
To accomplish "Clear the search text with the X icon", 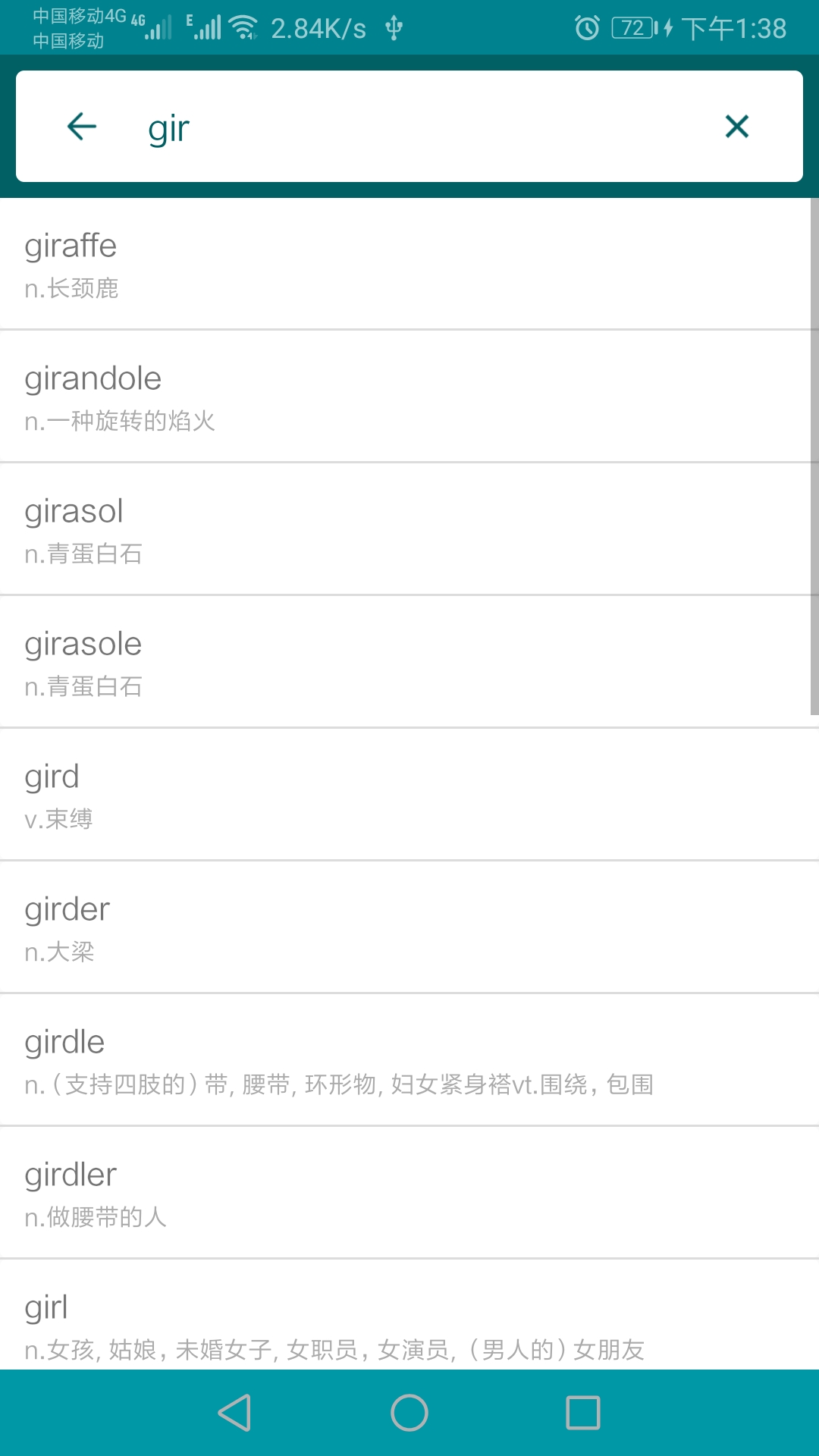I will pyautogui.click(x=736, y=127).
